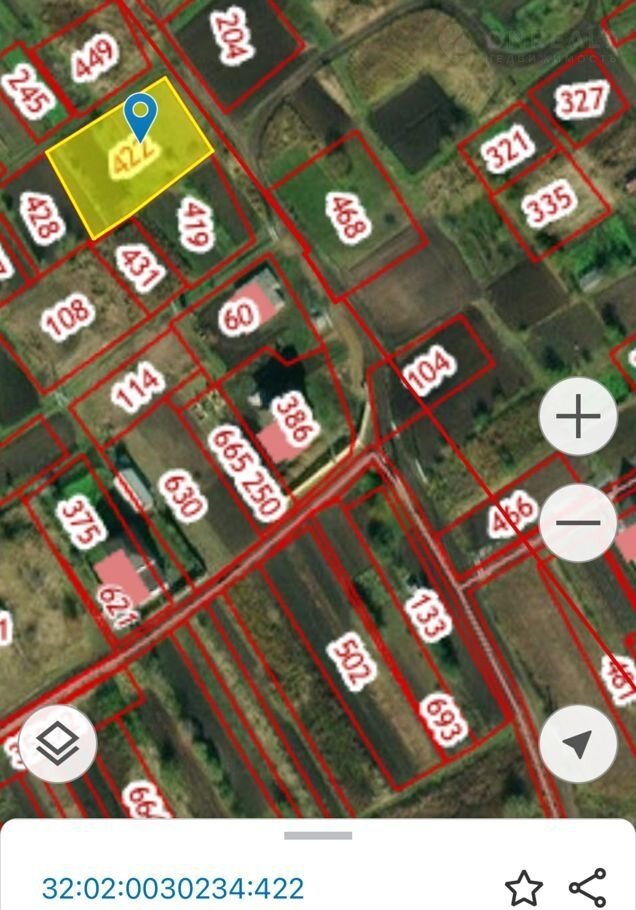Open the map layers selector
This screenshot has height=910, width=636.
click(x=58, y=744)
